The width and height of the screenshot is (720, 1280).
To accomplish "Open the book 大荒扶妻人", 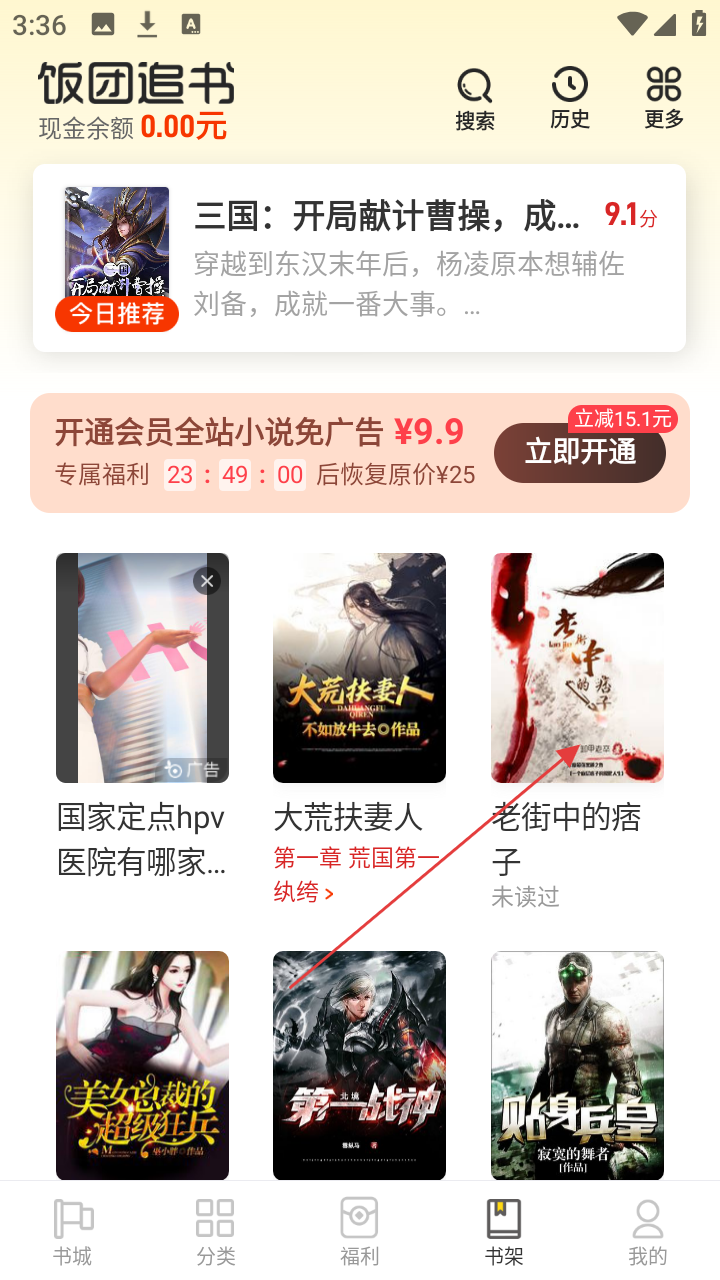I will pyautogui.click(x=359, y=668).
